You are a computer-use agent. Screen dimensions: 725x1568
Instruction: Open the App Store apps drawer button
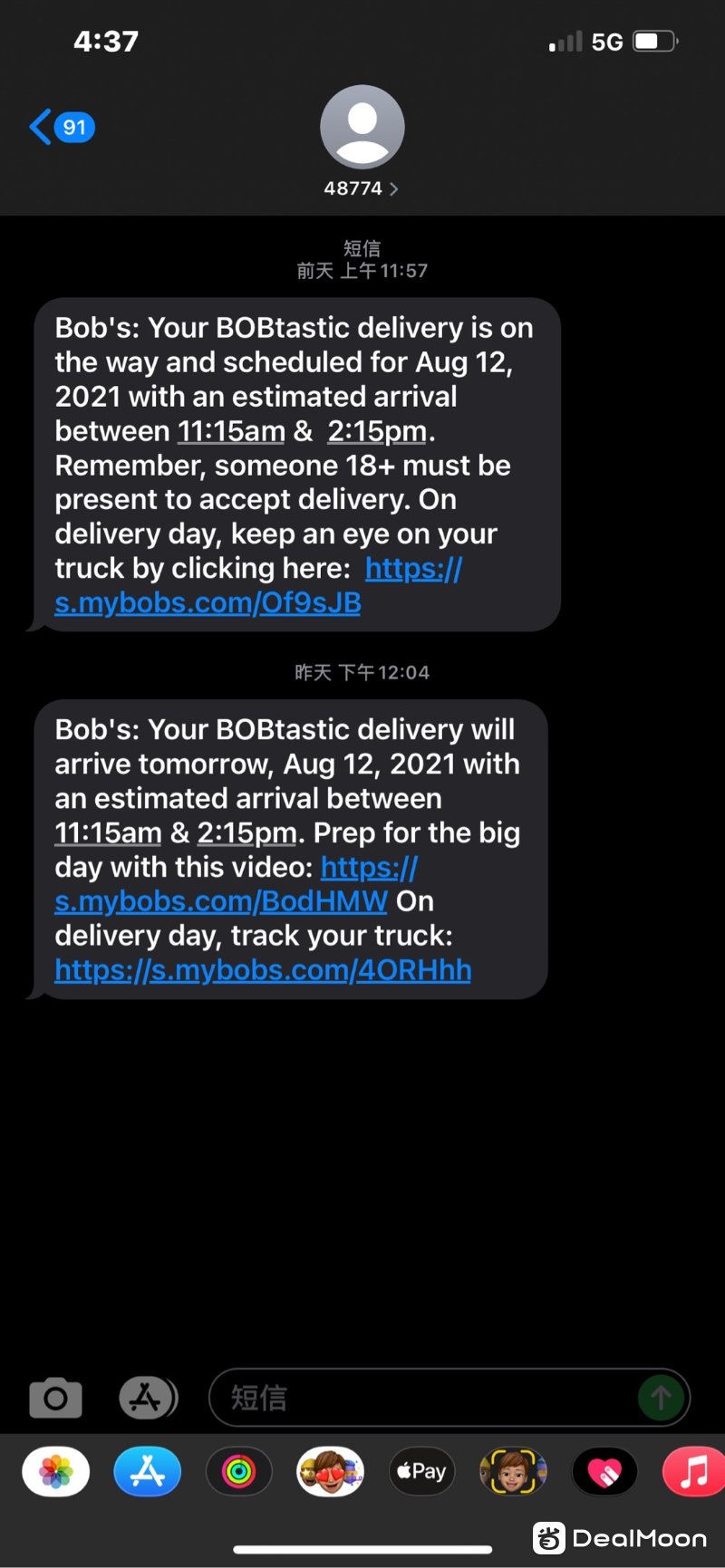point(148,1398)
